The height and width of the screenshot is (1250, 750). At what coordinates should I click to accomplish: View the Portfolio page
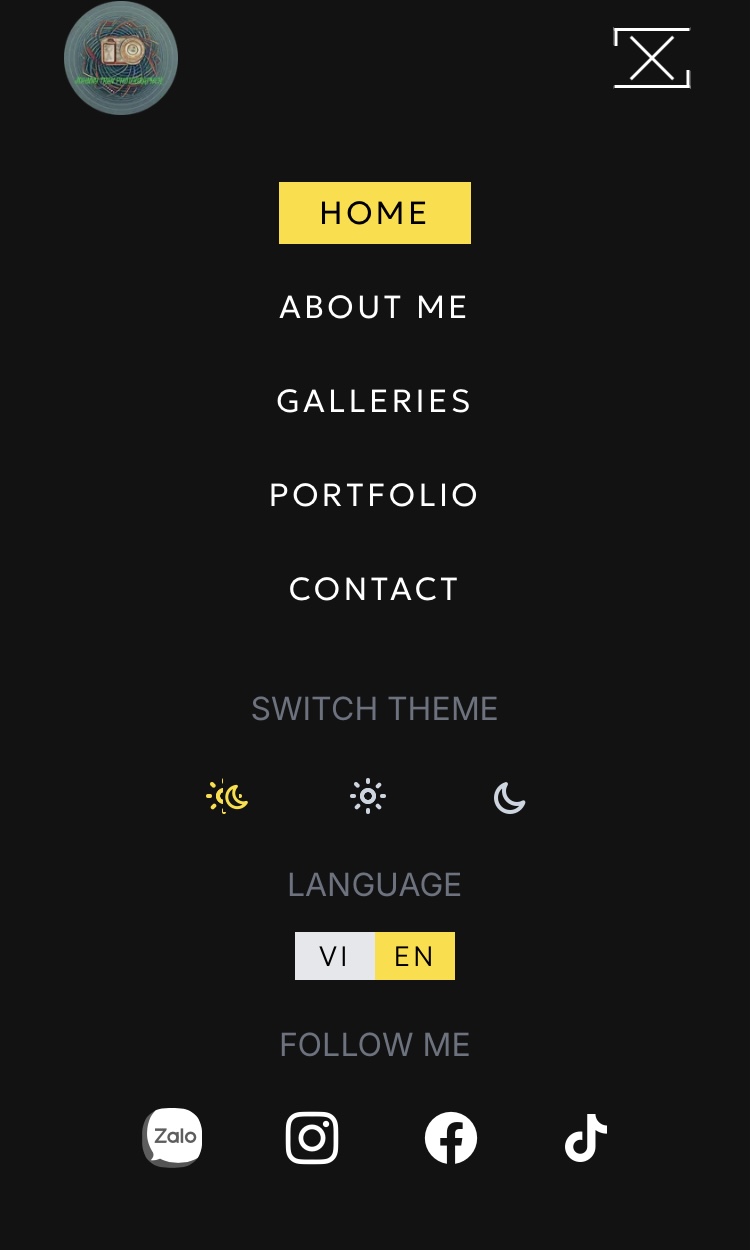click(374, 495)
